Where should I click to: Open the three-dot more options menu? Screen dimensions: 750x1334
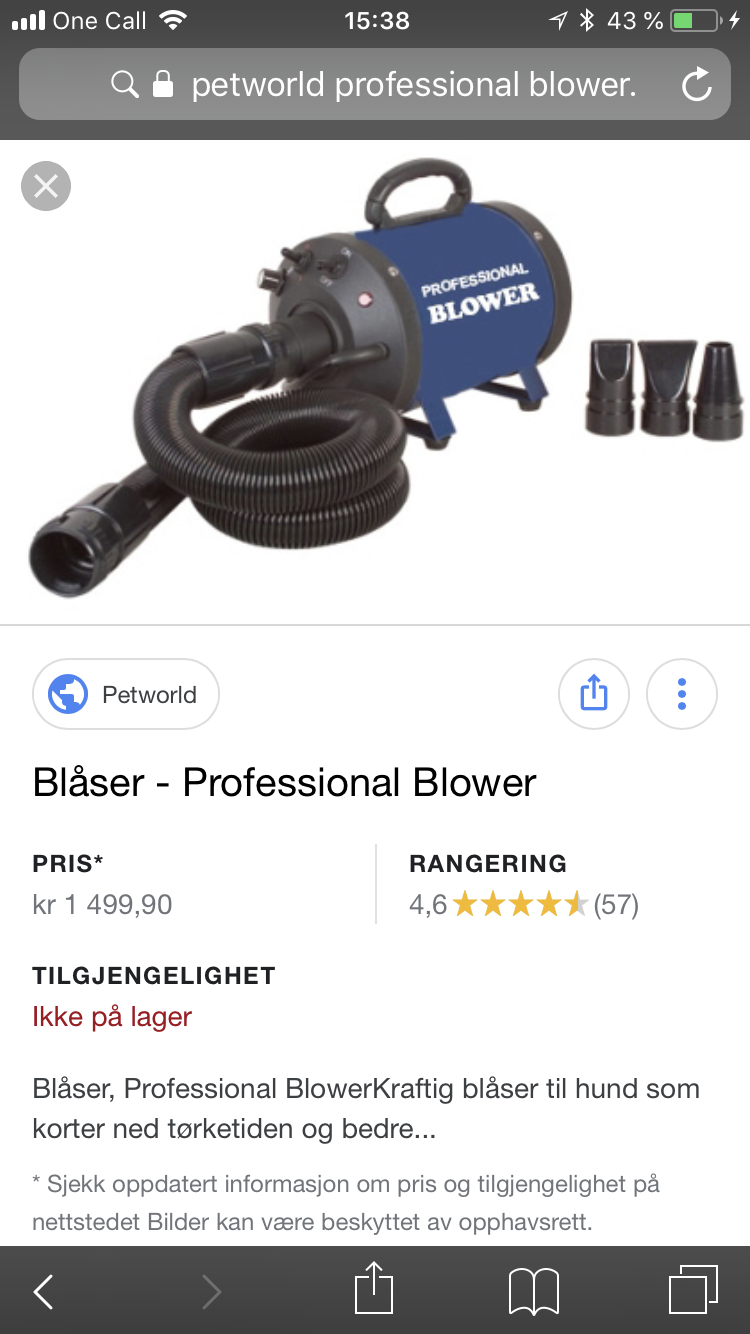pyautogui.click(x=682, y=692)
